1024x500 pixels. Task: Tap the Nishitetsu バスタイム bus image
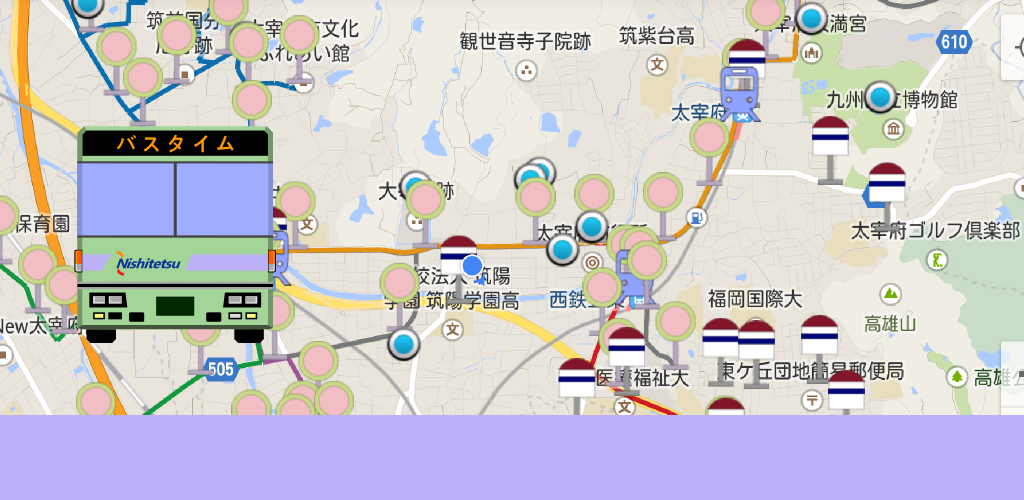[175, 235]
